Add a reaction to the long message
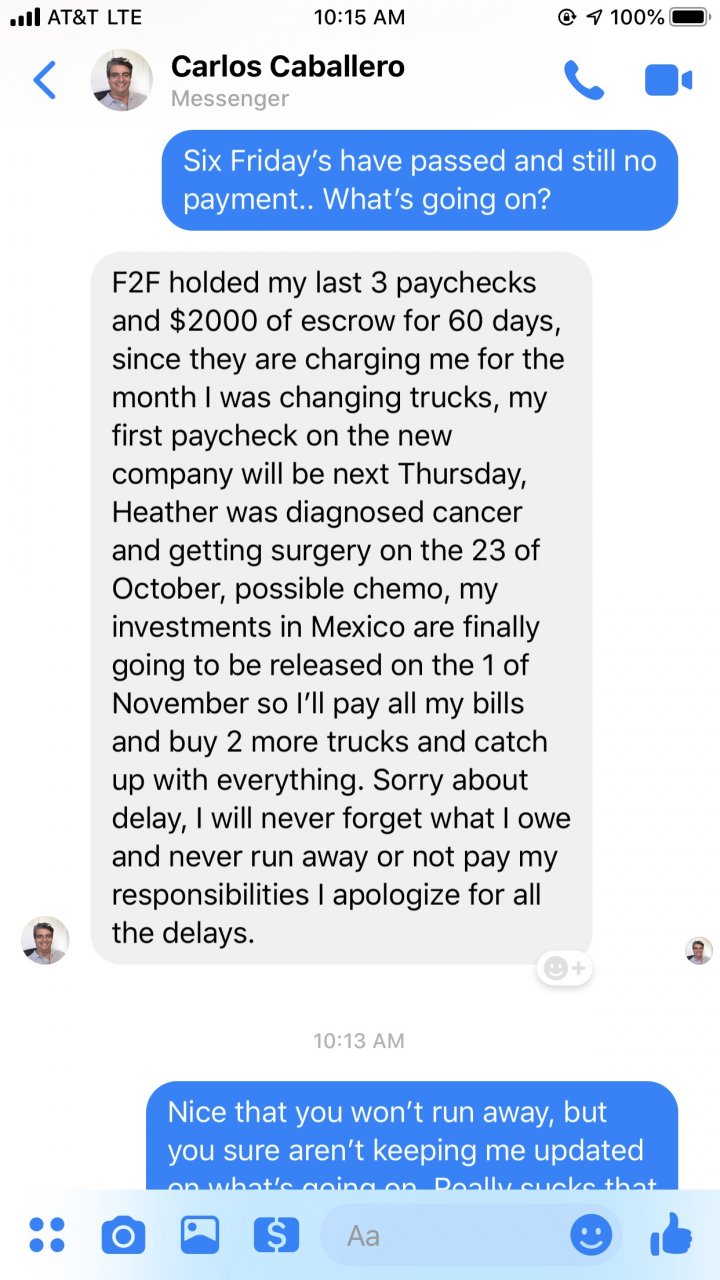 (565, 968)
